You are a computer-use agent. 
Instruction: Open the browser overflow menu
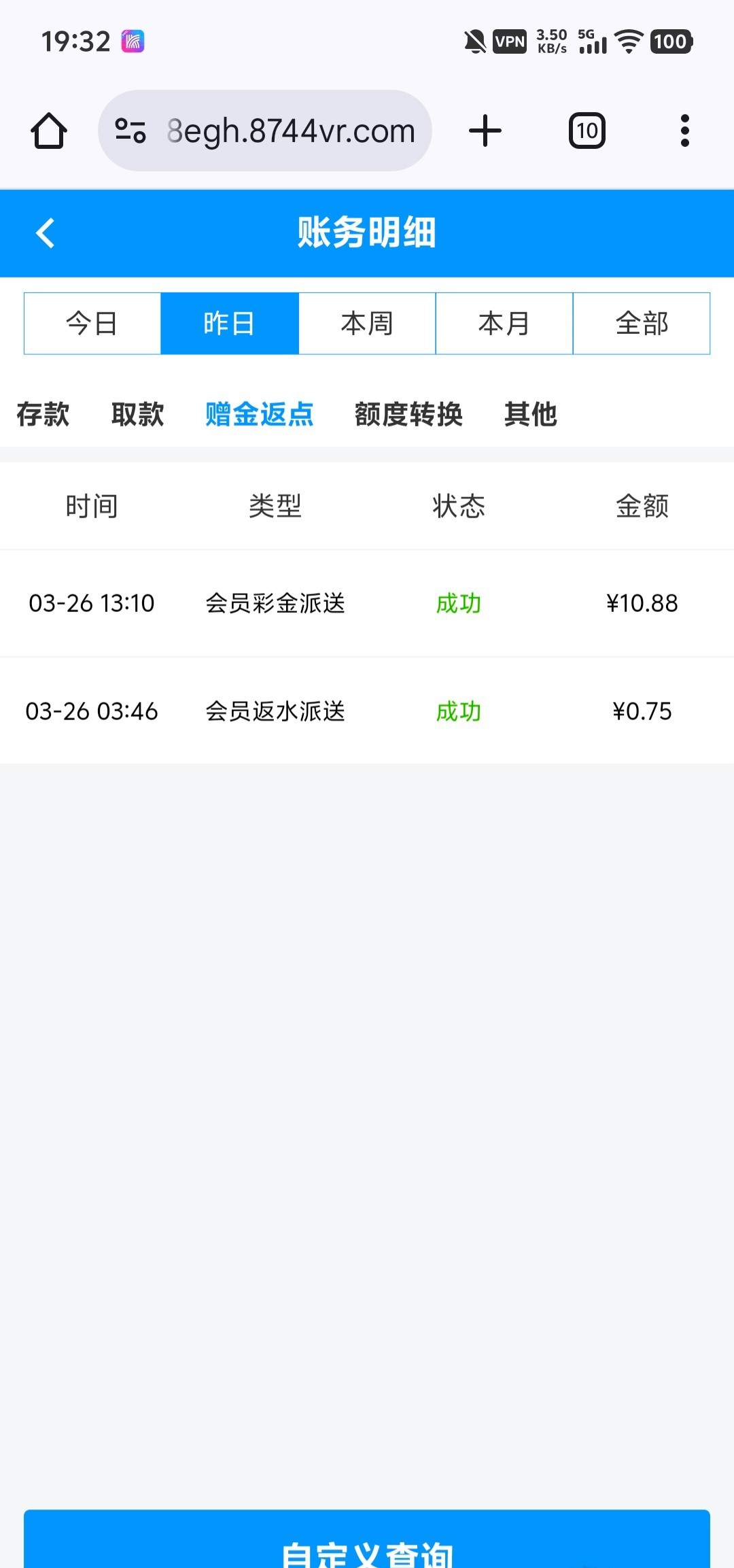point(684,131)
